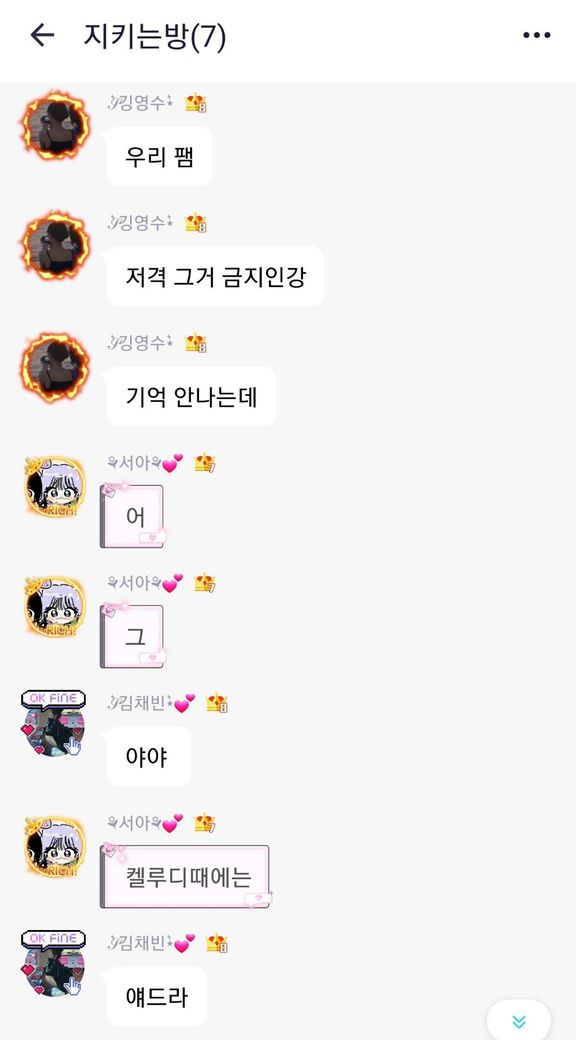Open 킹영수's avatar next to 우리 팸

(x=55, y=125)
